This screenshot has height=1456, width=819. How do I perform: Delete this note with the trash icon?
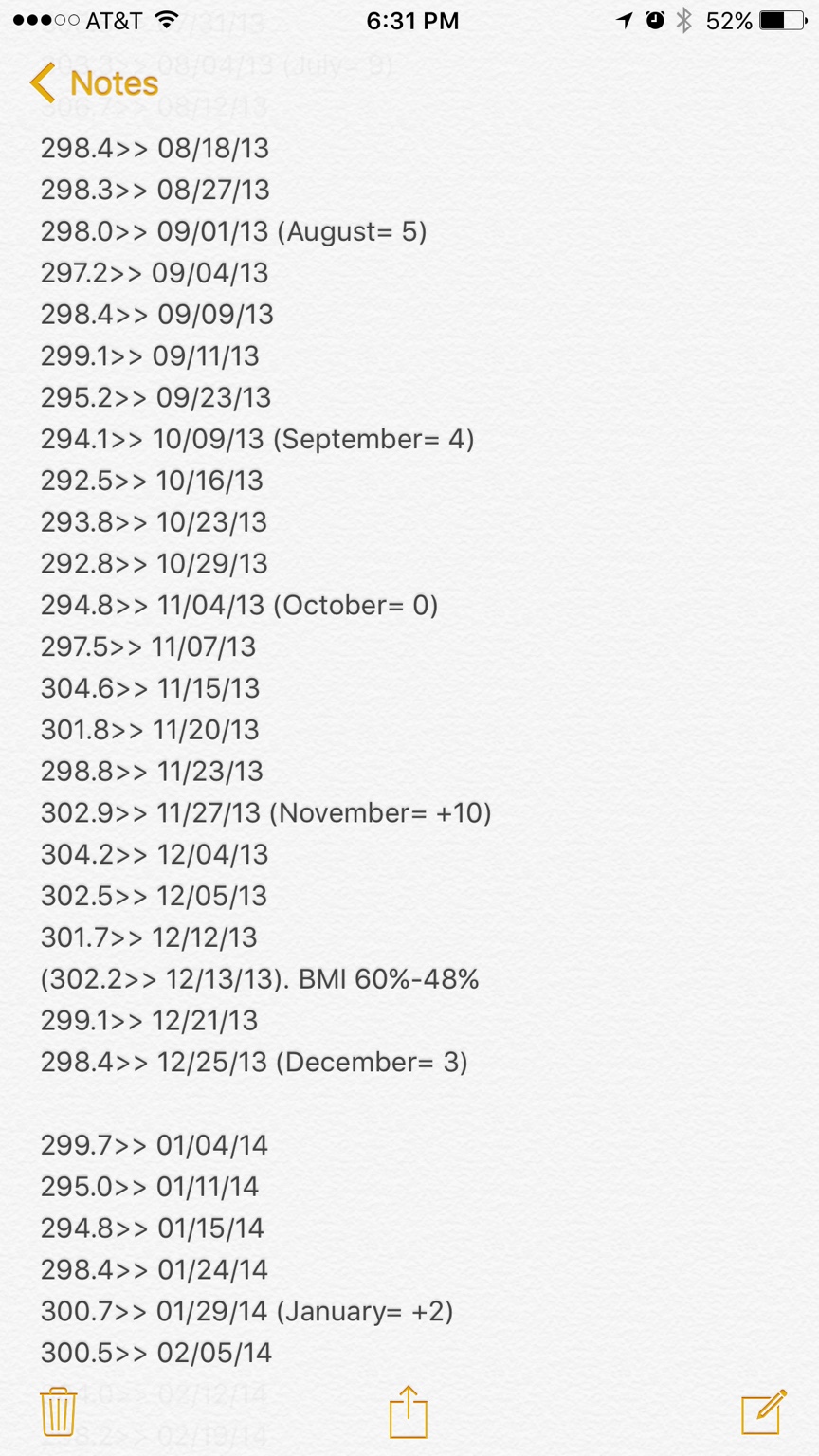click(58, 1412)
